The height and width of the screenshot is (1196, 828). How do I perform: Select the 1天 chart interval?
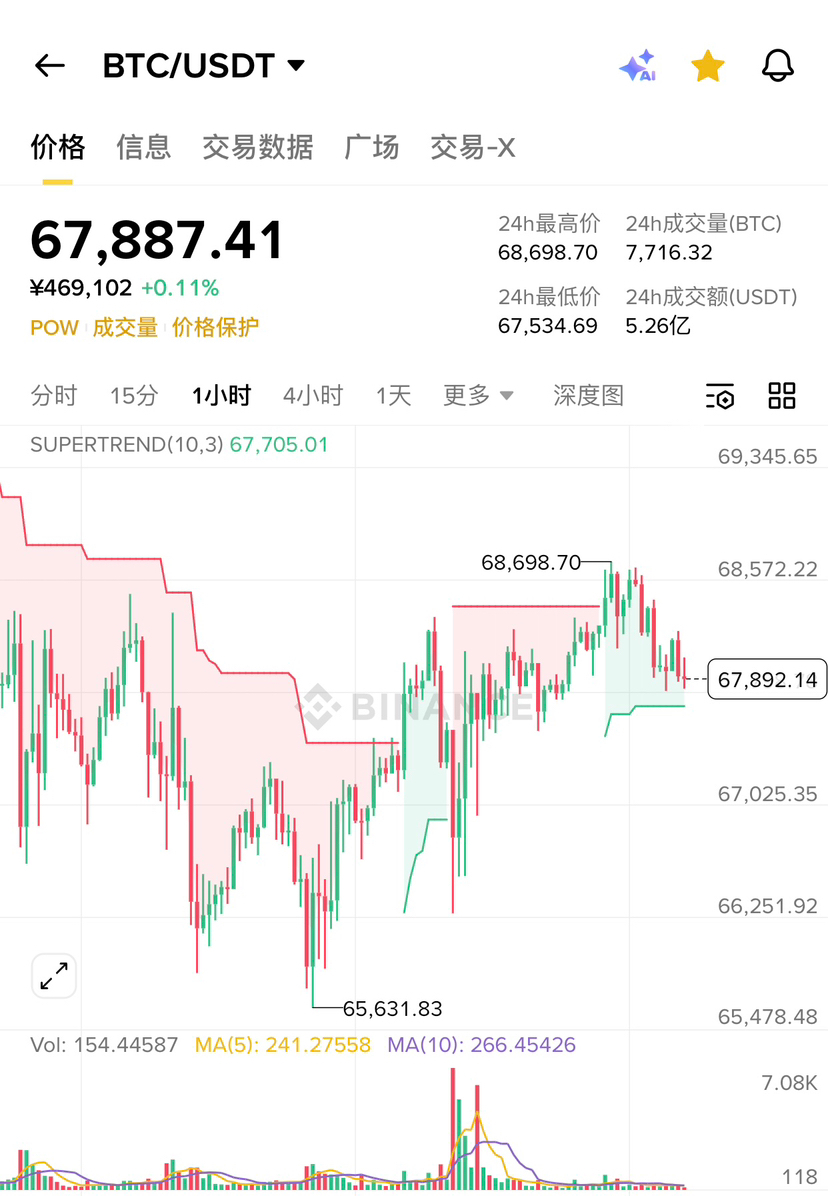[393, 395]
